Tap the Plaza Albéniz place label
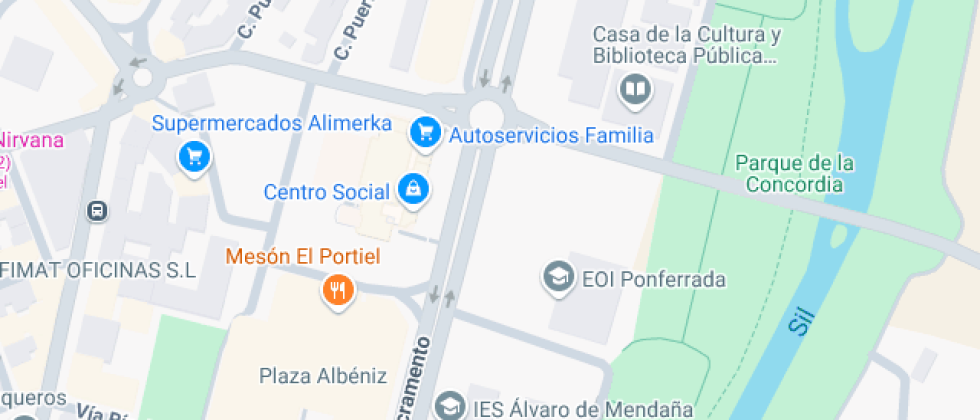This screenshot has height=420, width=980. (323, 376)
